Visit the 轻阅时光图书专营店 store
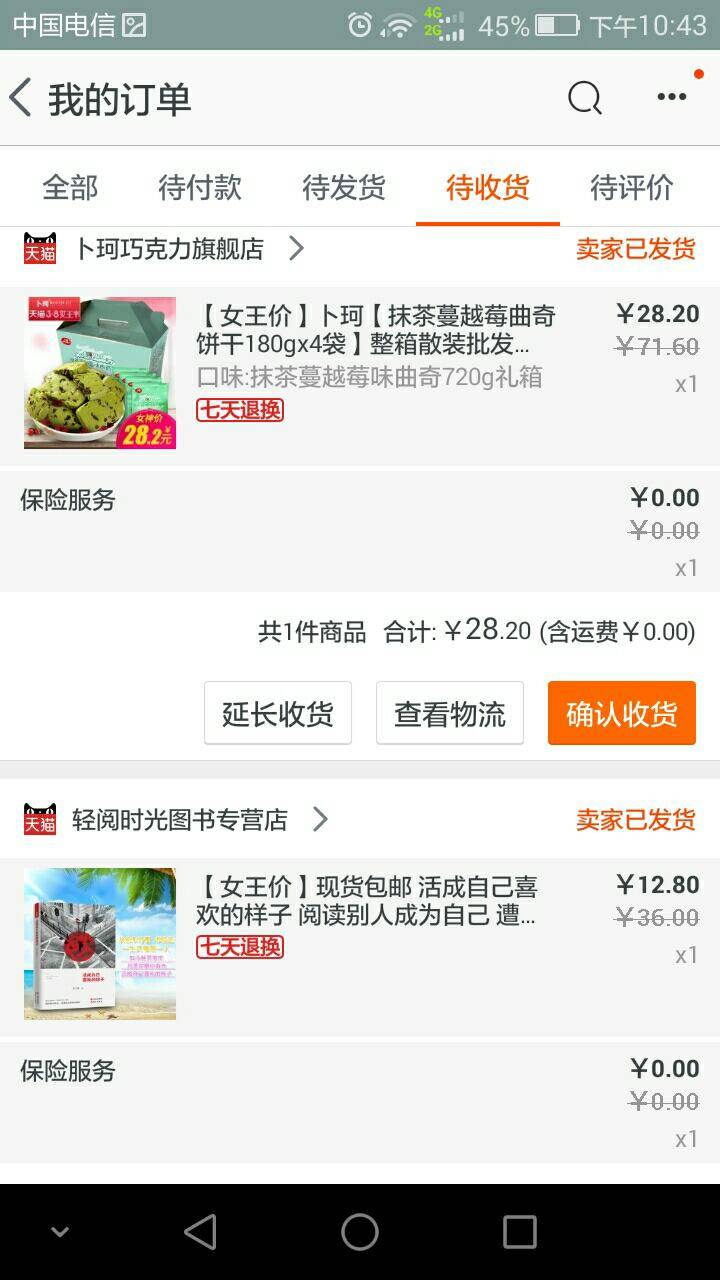Viewport: 720px width, 1280px height. pos(180,820)
